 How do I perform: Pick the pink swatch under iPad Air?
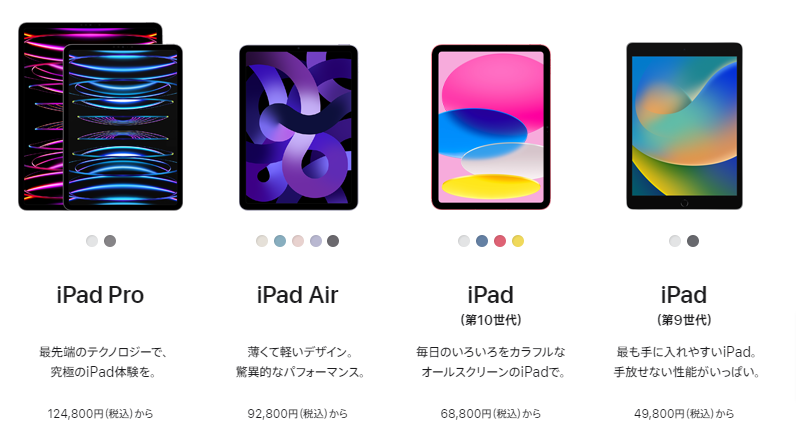298,241
